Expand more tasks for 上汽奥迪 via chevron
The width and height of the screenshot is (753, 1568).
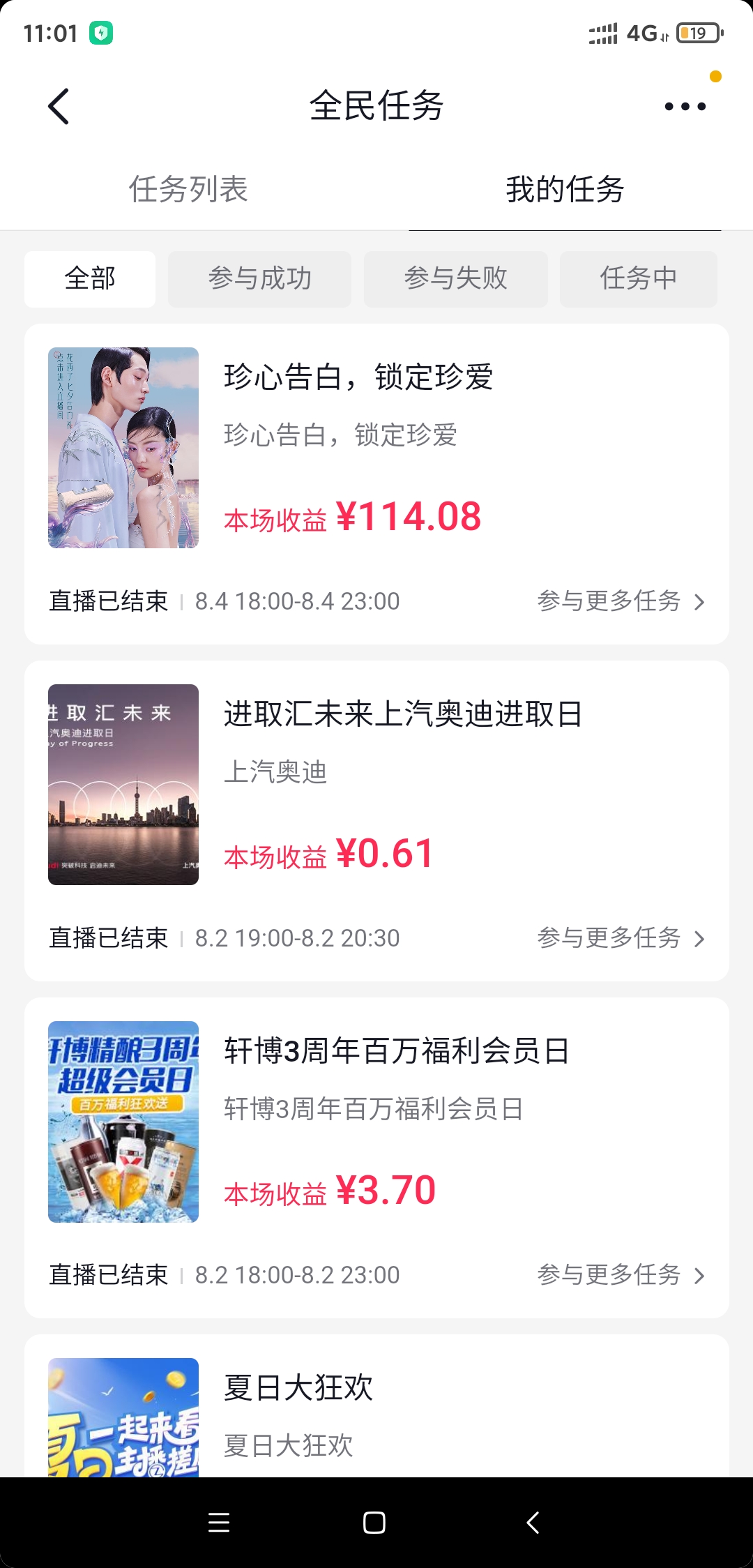point(701,939)
